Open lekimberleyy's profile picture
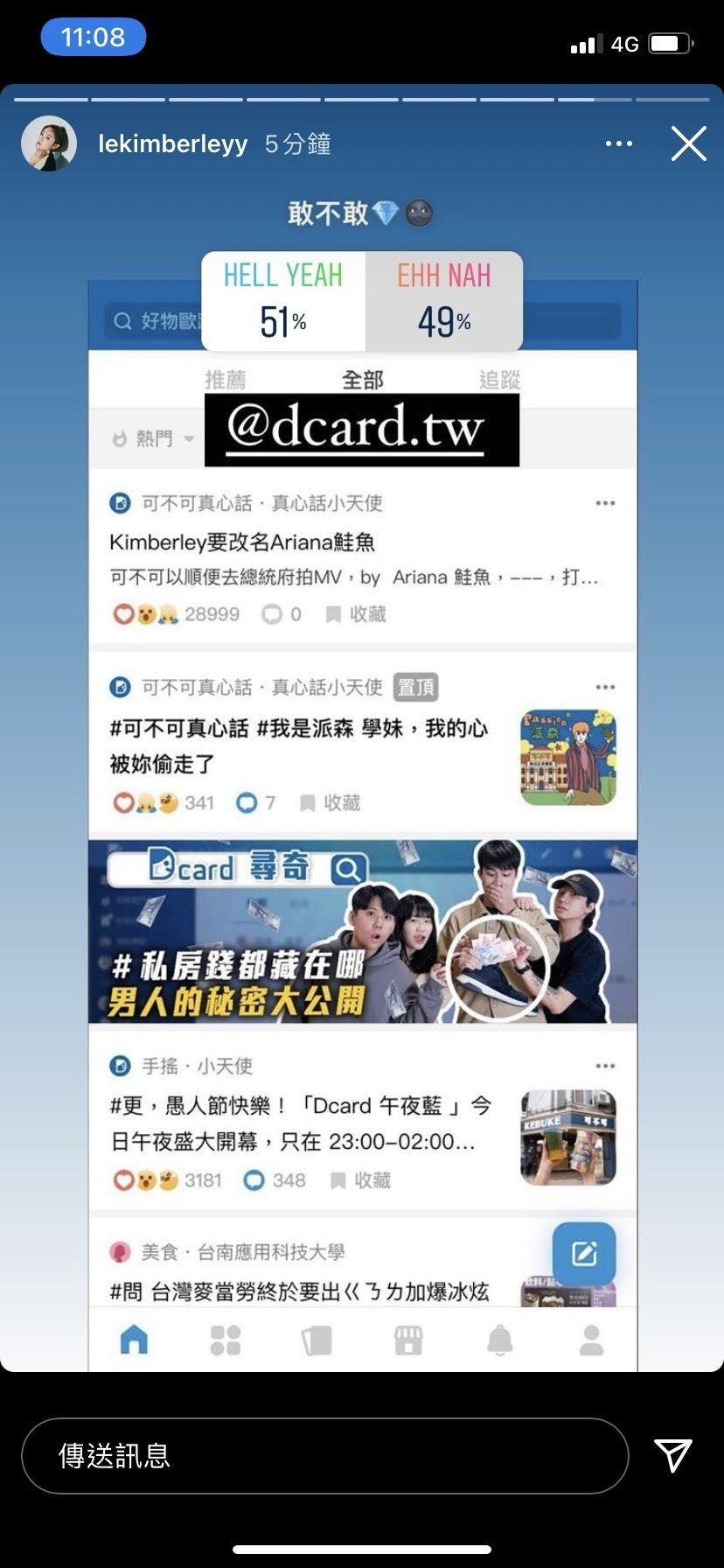The image size is (724, 1568). click(49, 143)
